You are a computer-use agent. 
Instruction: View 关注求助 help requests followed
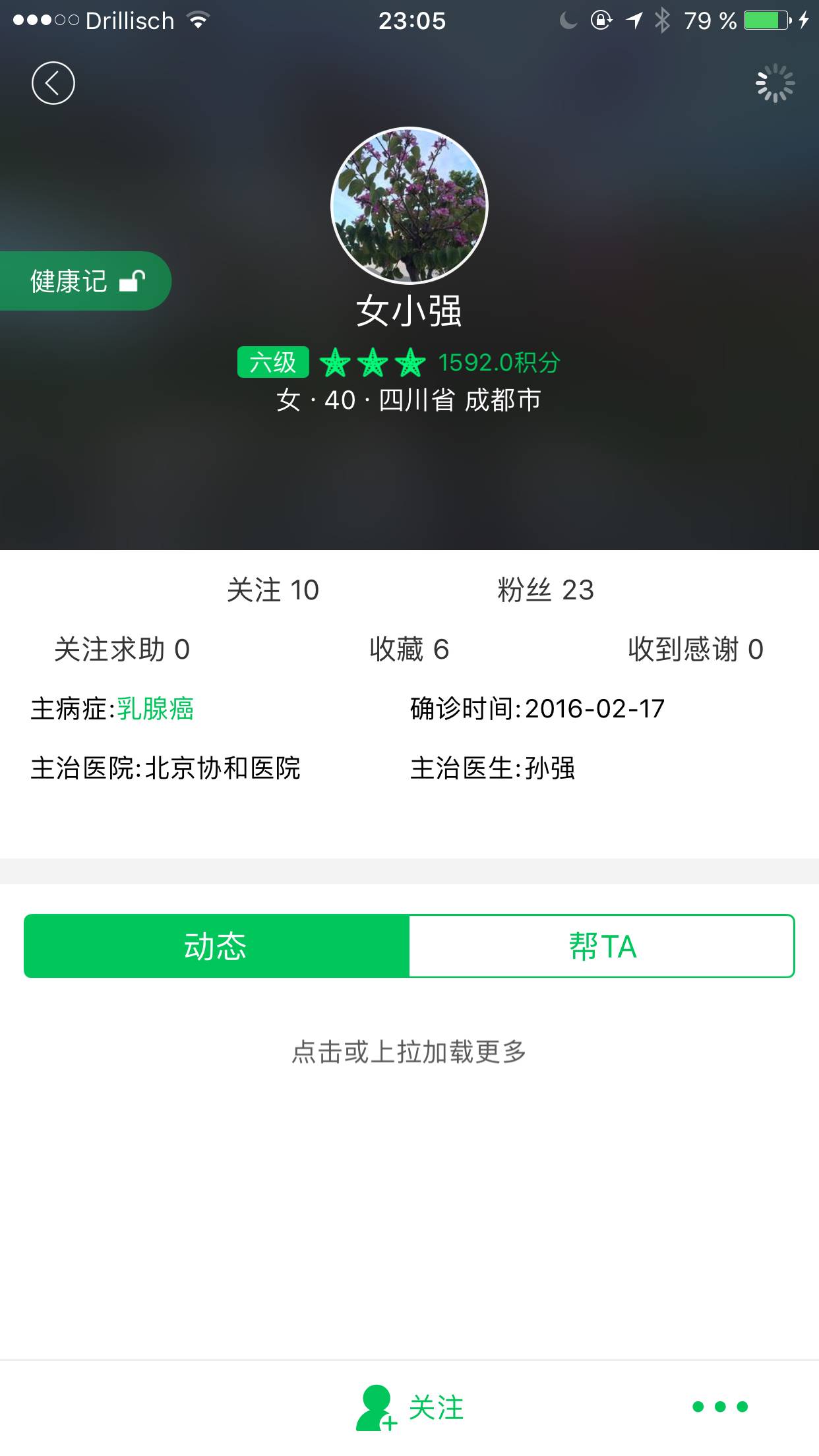pyautogui.click(x=122, y=650)
